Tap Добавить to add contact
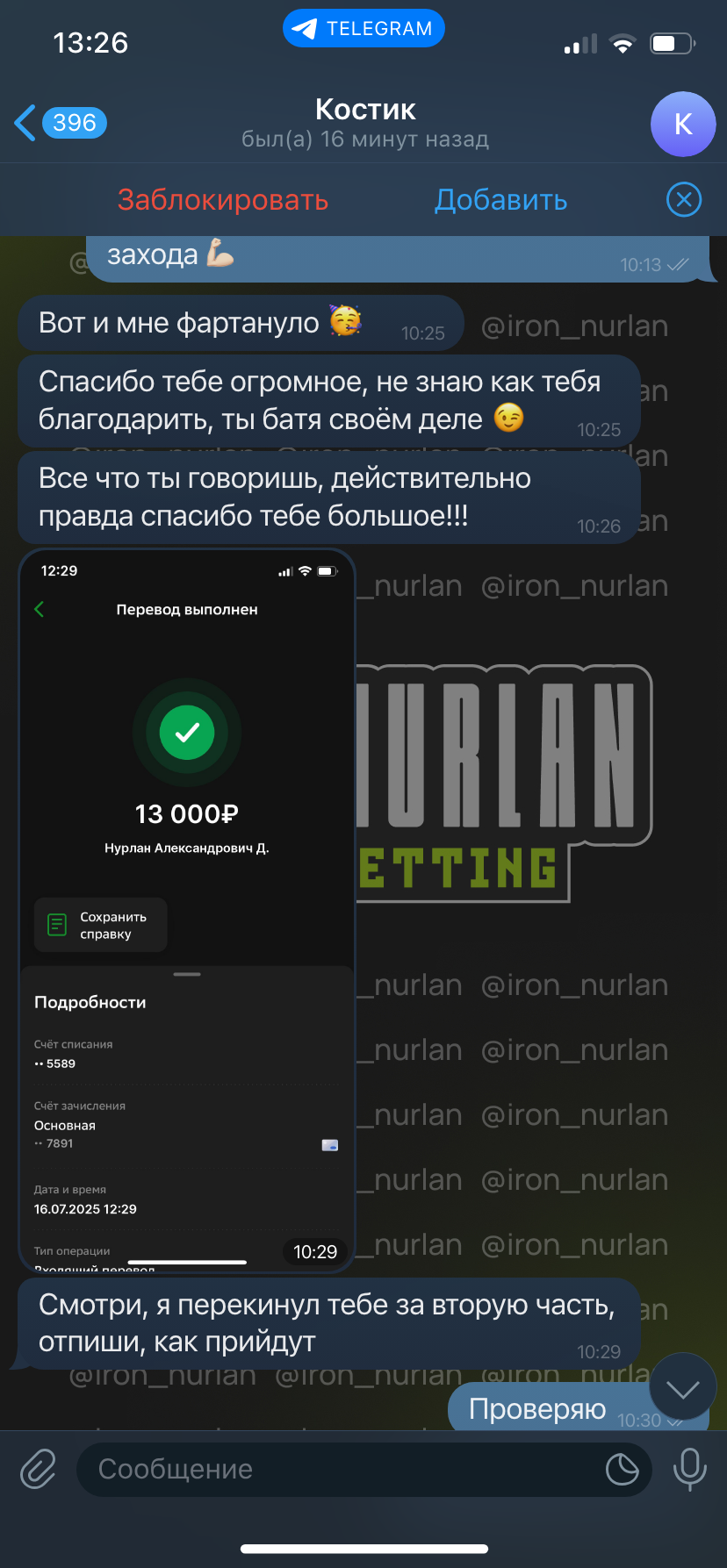Screen dimensions: 727x1568 coord(501,200)
